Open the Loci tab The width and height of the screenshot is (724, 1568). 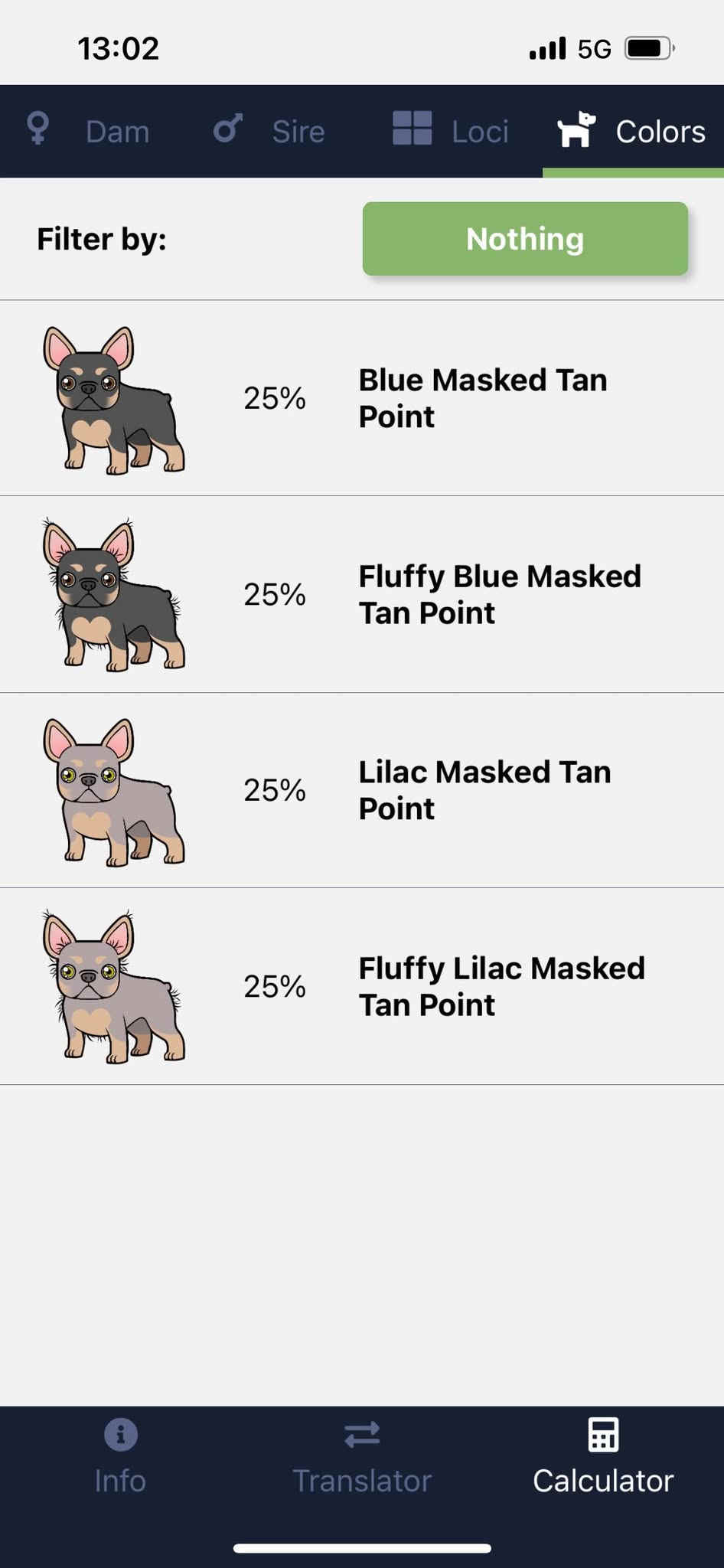[451, 131]
